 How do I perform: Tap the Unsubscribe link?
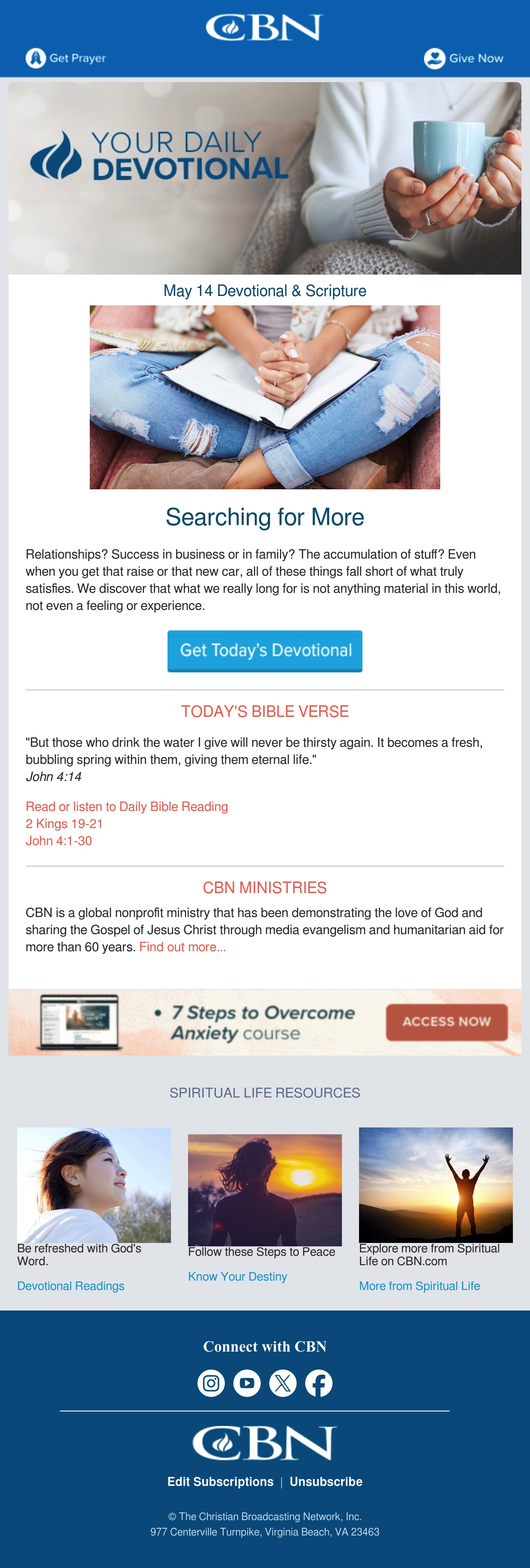326,1482
